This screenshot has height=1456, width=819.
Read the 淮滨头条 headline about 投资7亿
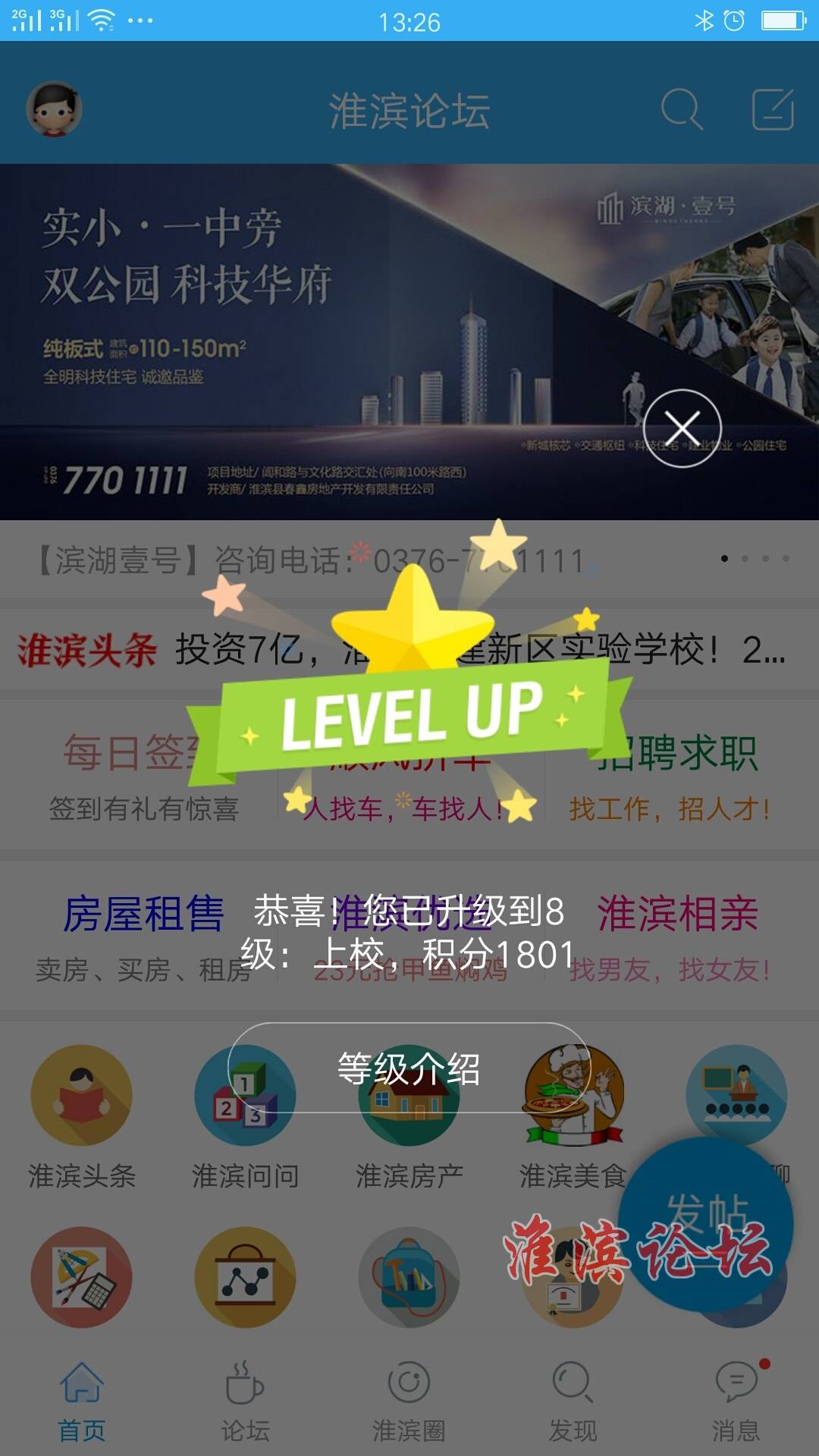coord(478,650)
